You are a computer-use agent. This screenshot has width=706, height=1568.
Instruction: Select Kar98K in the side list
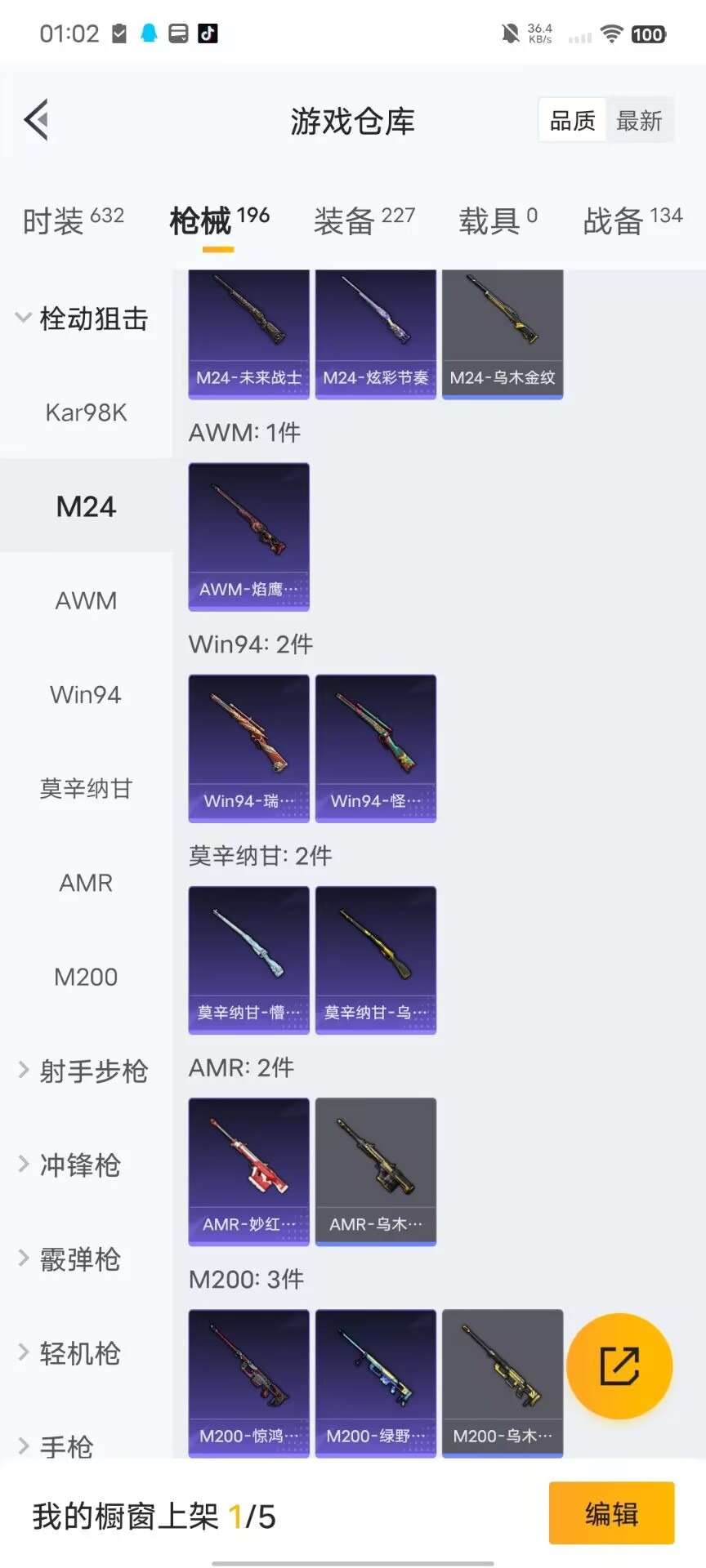(x=86, y=412)
